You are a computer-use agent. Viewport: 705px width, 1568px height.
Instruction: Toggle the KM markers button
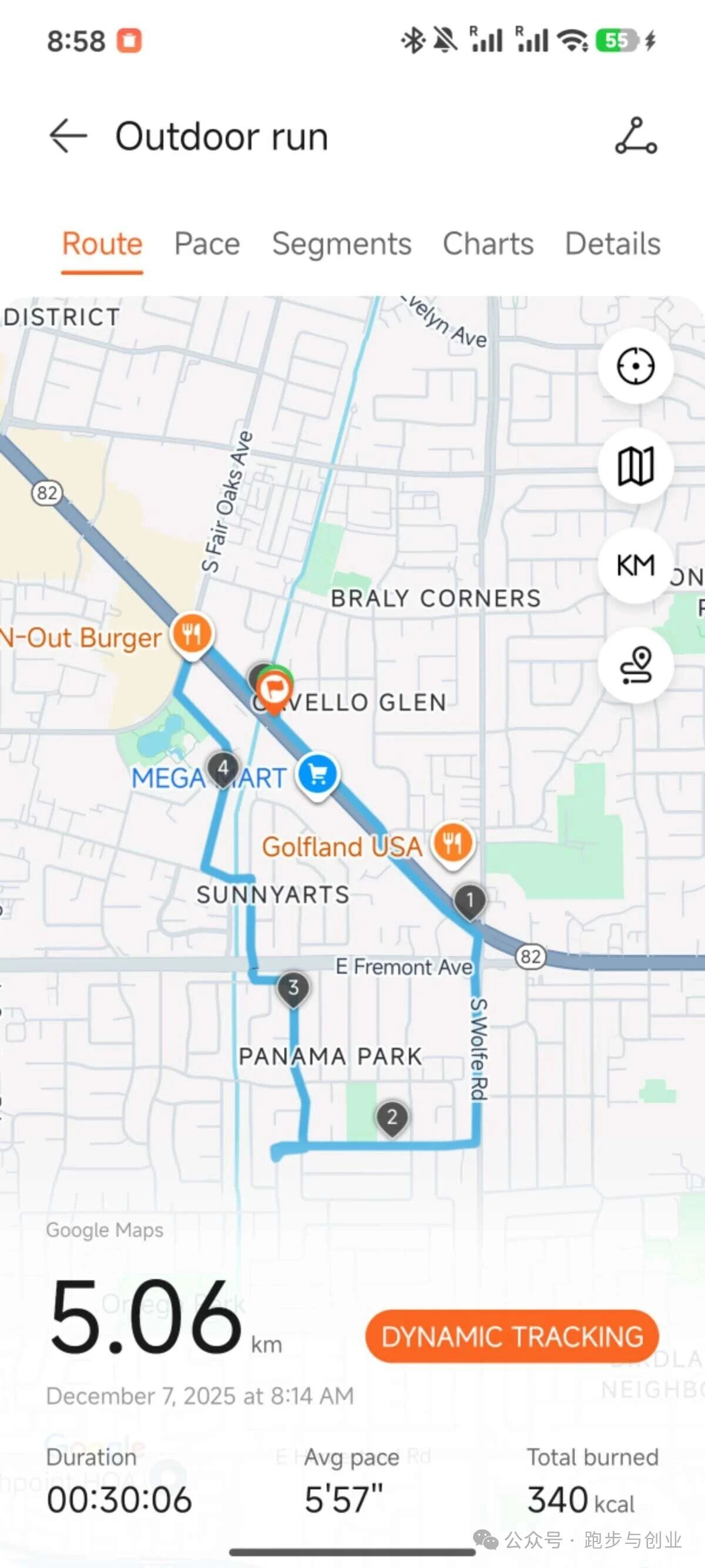tap(636, 566)
